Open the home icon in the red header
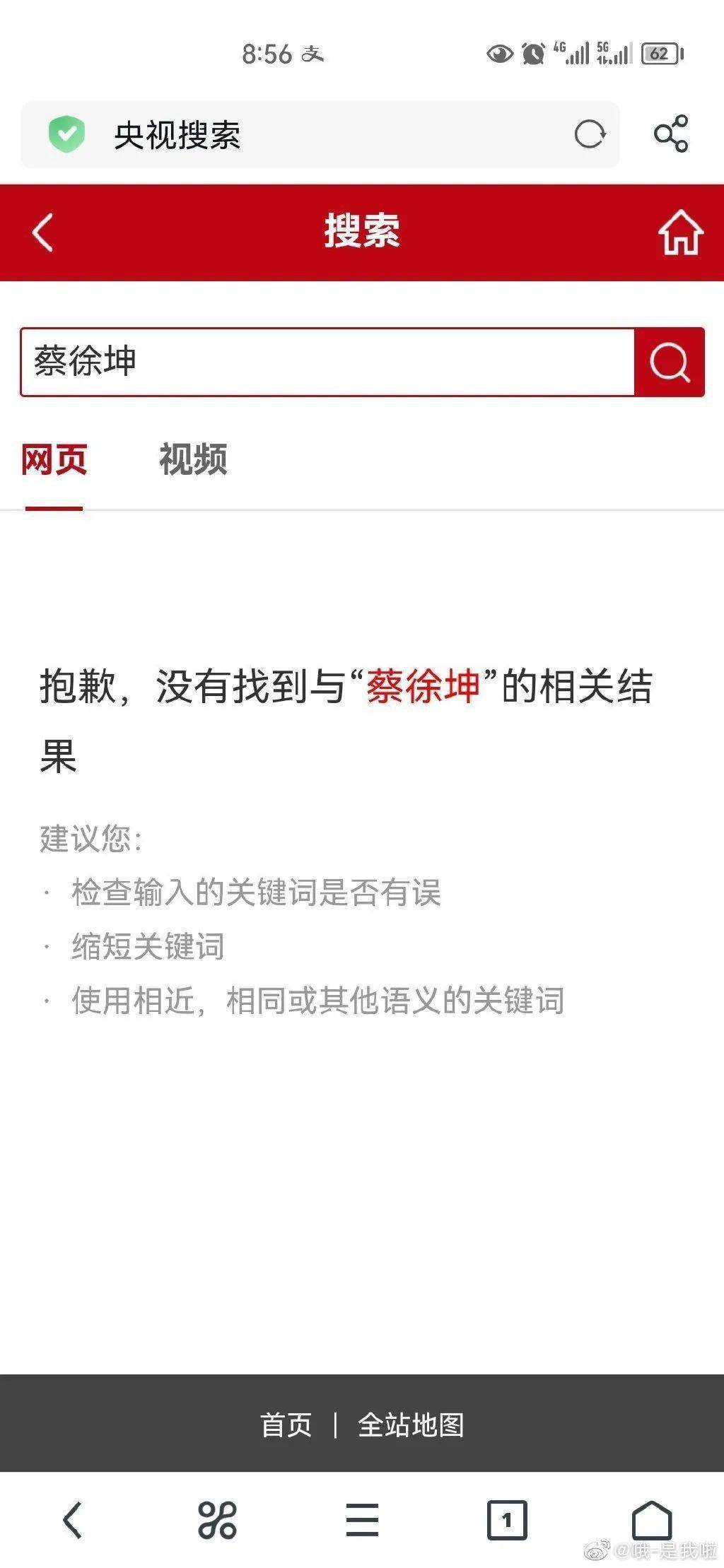The image size is (724, 1568). click(680, 232)
